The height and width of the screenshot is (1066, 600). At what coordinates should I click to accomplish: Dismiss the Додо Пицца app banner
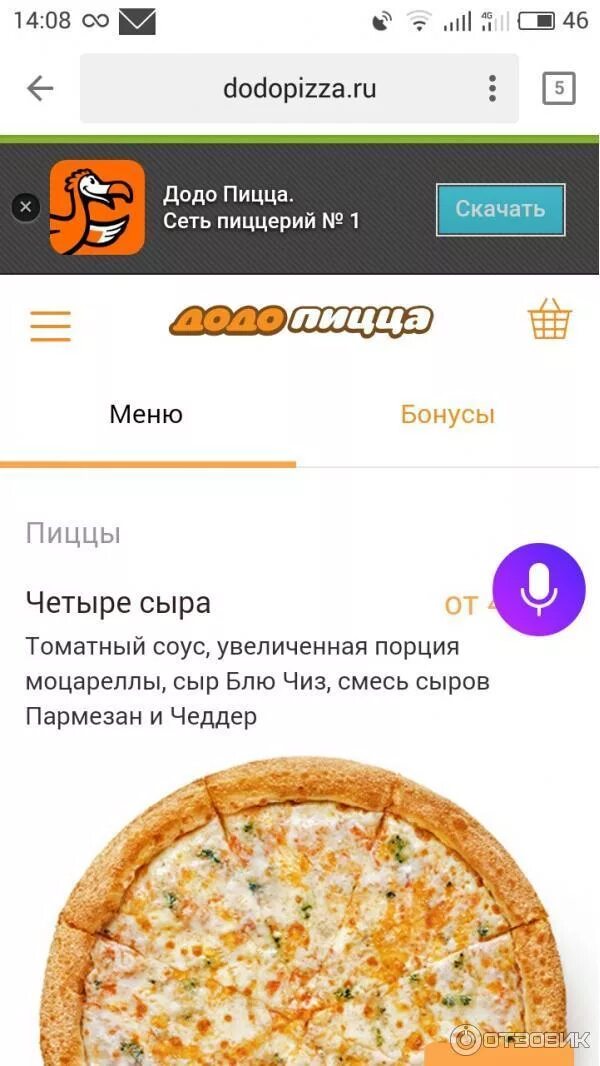pos(26,208)
